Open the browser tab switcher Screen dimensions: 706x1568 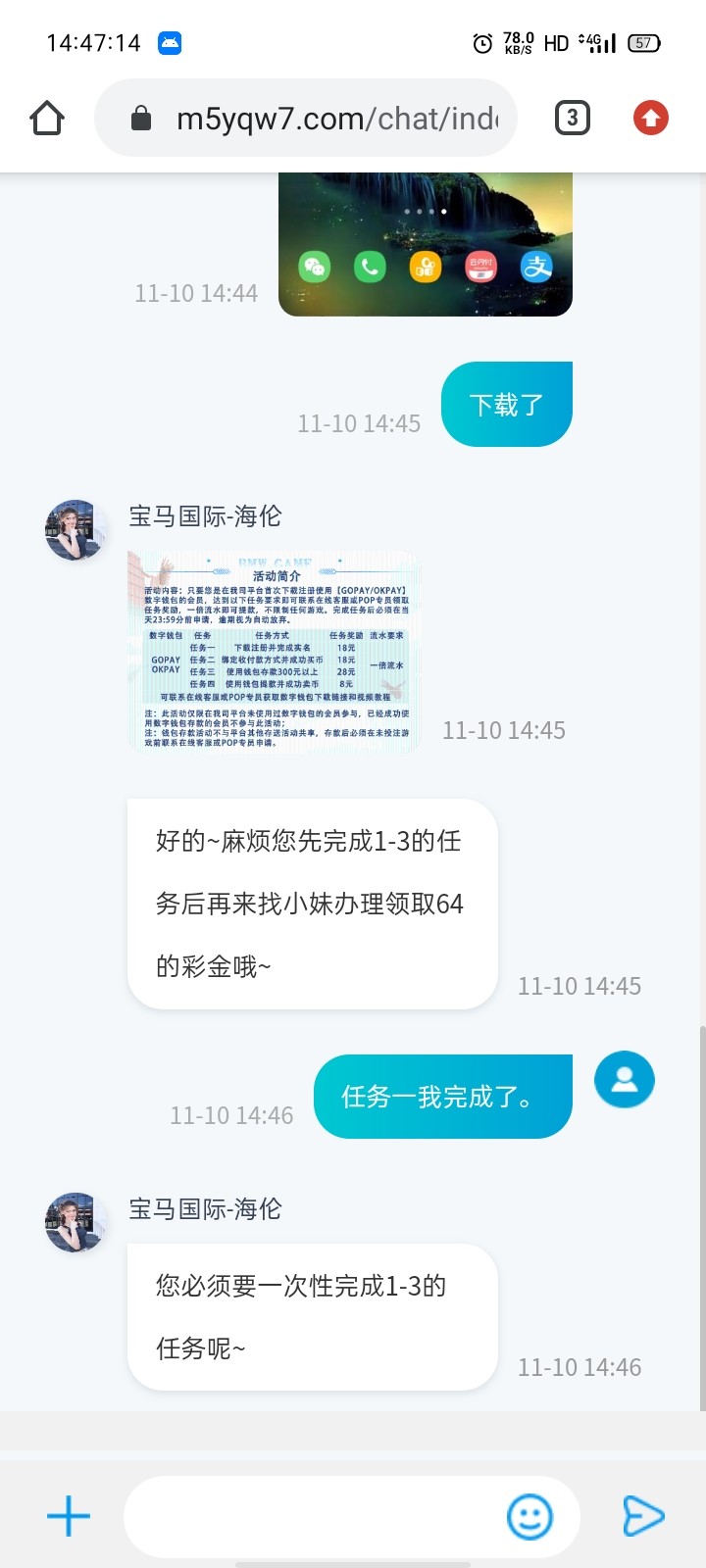coord(573,119)
